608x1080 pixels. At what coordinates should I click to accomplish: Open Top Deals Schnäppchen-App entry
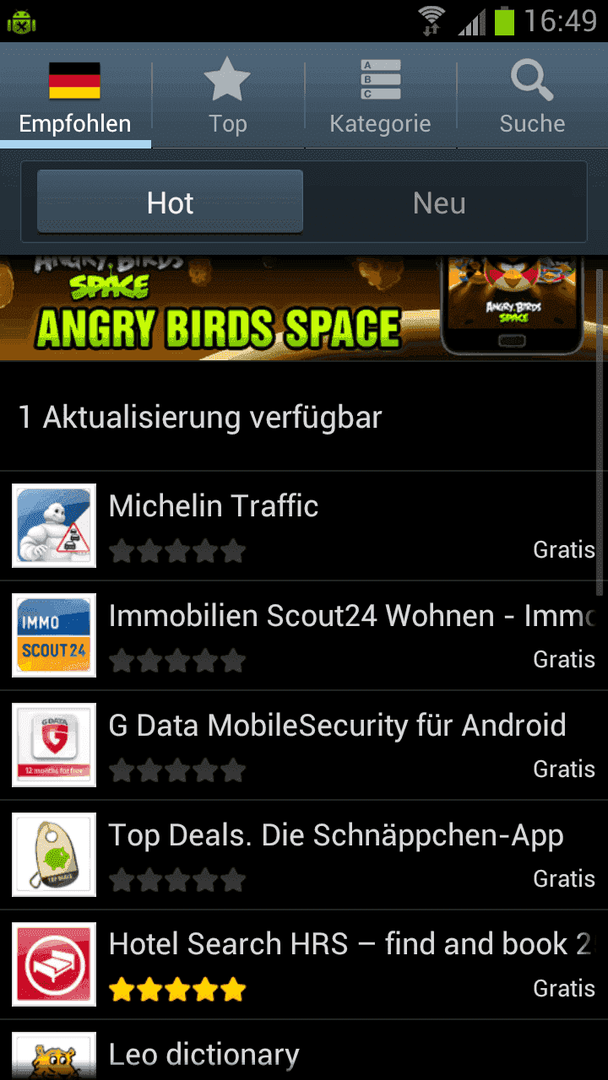(300, 855)
